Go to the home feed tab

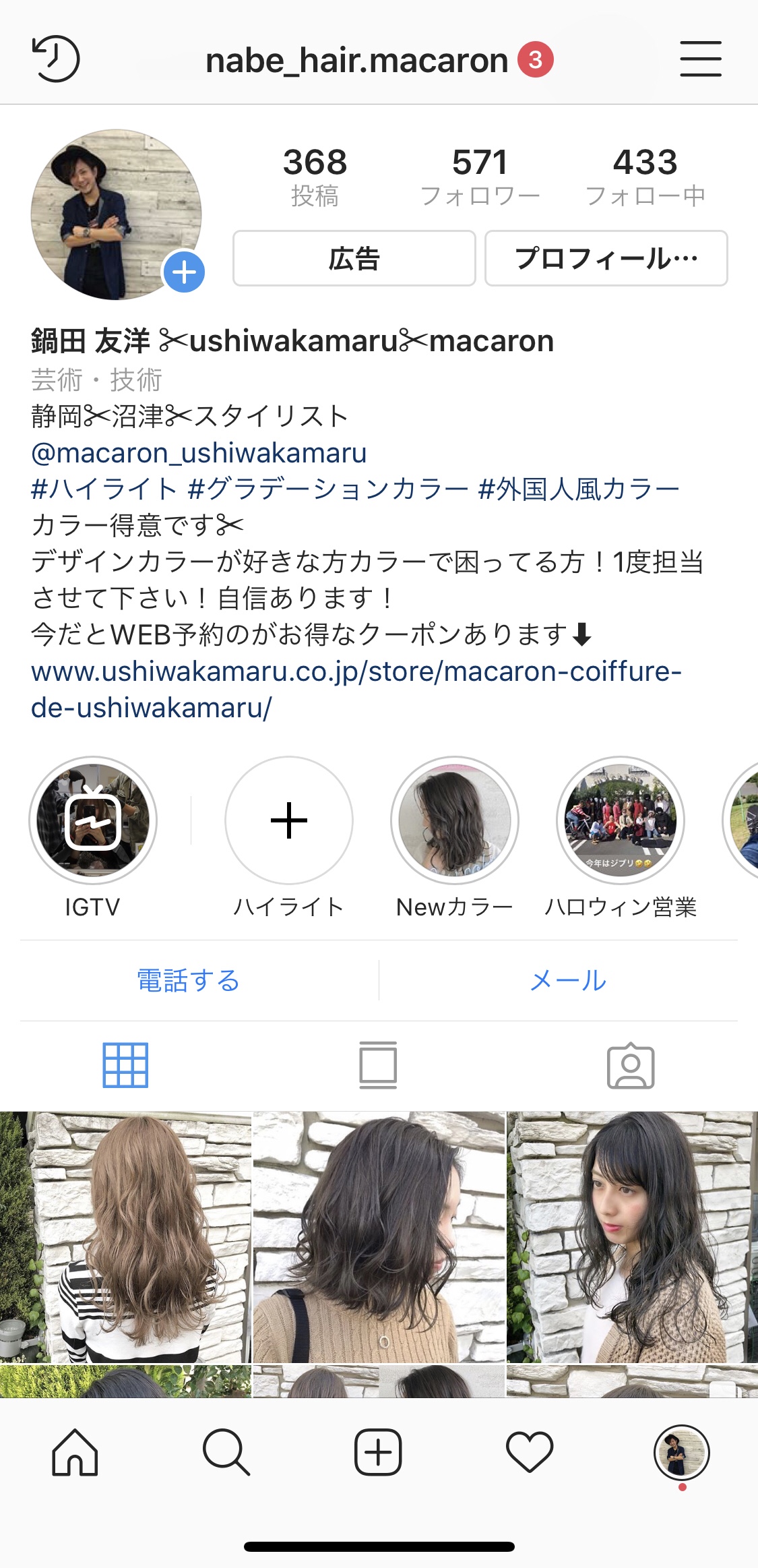[x=75, y=1452]
